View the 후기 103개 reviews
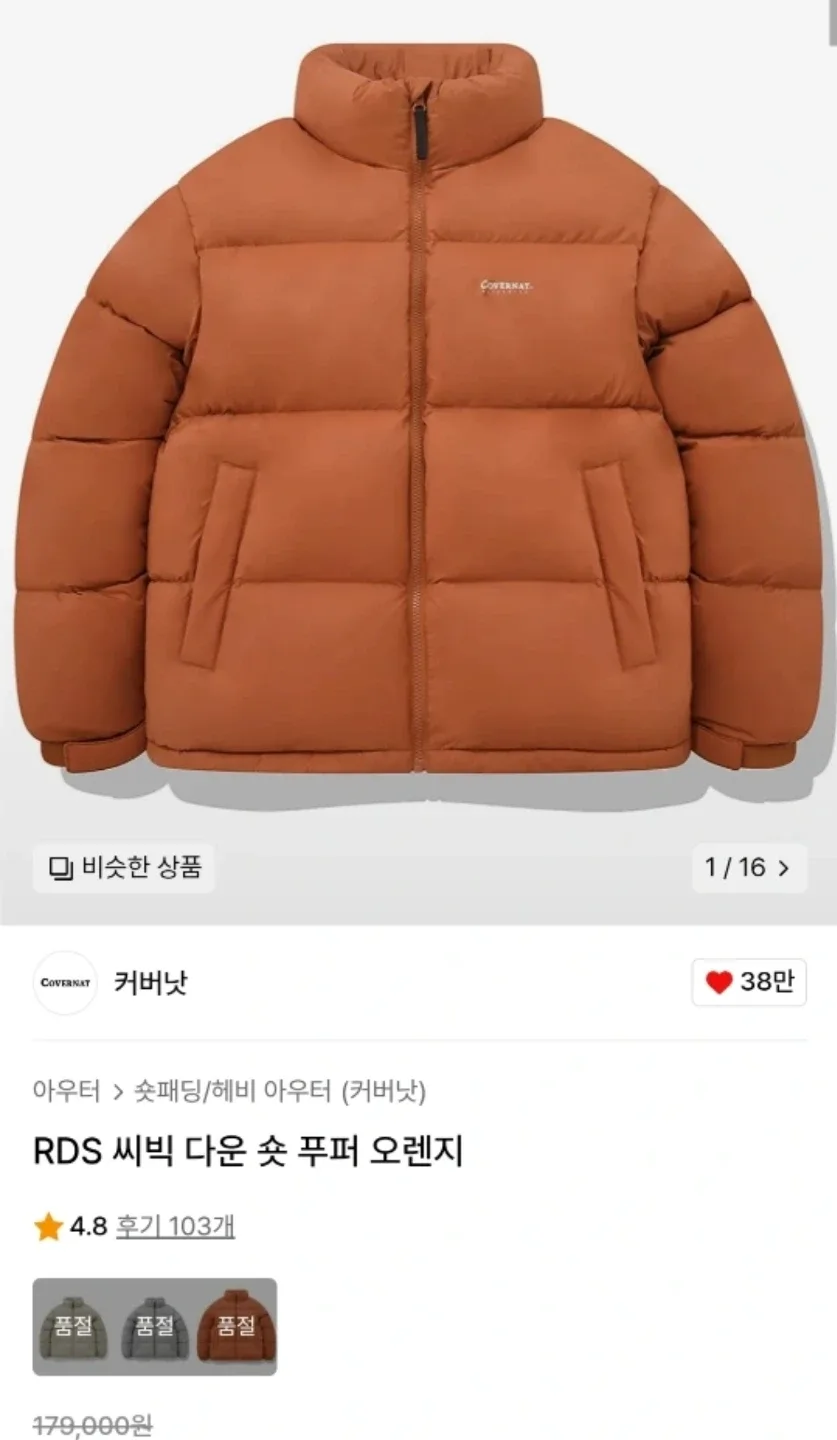This screenshot has width=837, height=1440. 175,1226
